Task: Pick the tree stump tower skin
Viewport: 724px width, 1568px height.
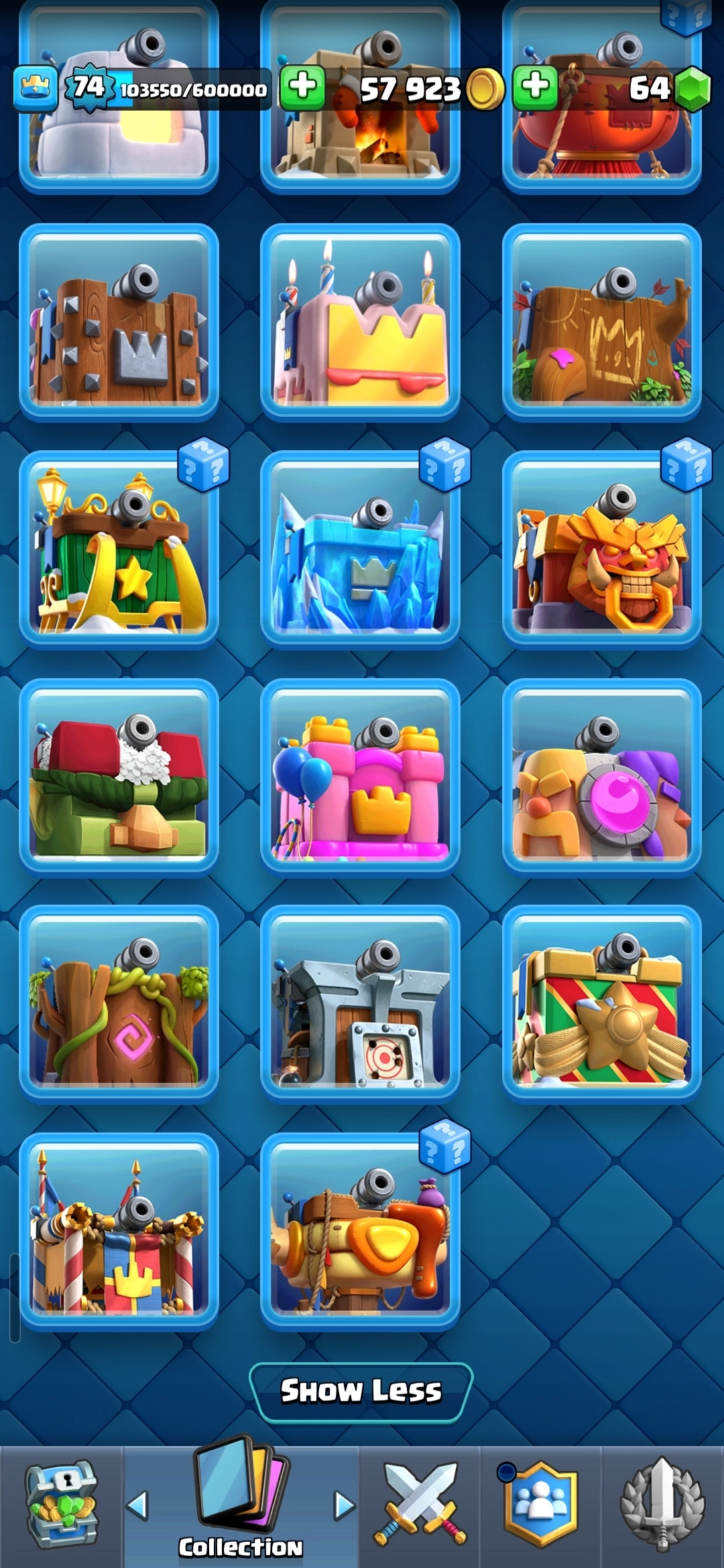Action: coord(602,323)
